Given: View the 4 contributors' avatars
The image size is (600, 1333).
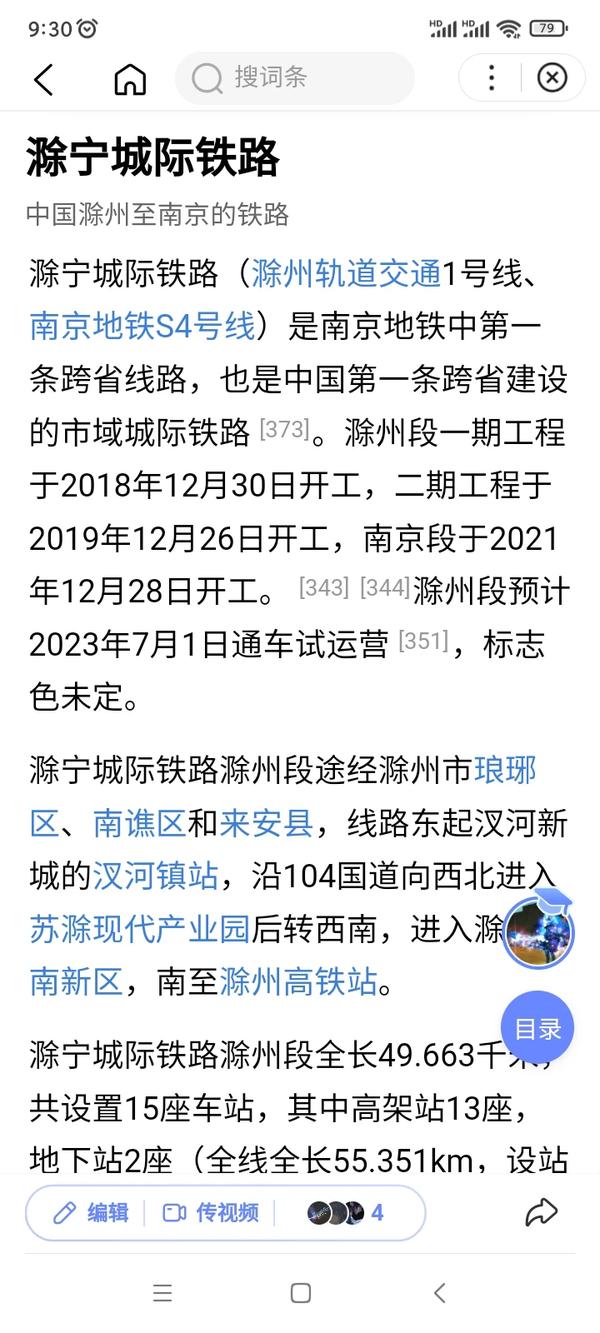Looking at the screenshot, I should click(x=345, y=1213).
